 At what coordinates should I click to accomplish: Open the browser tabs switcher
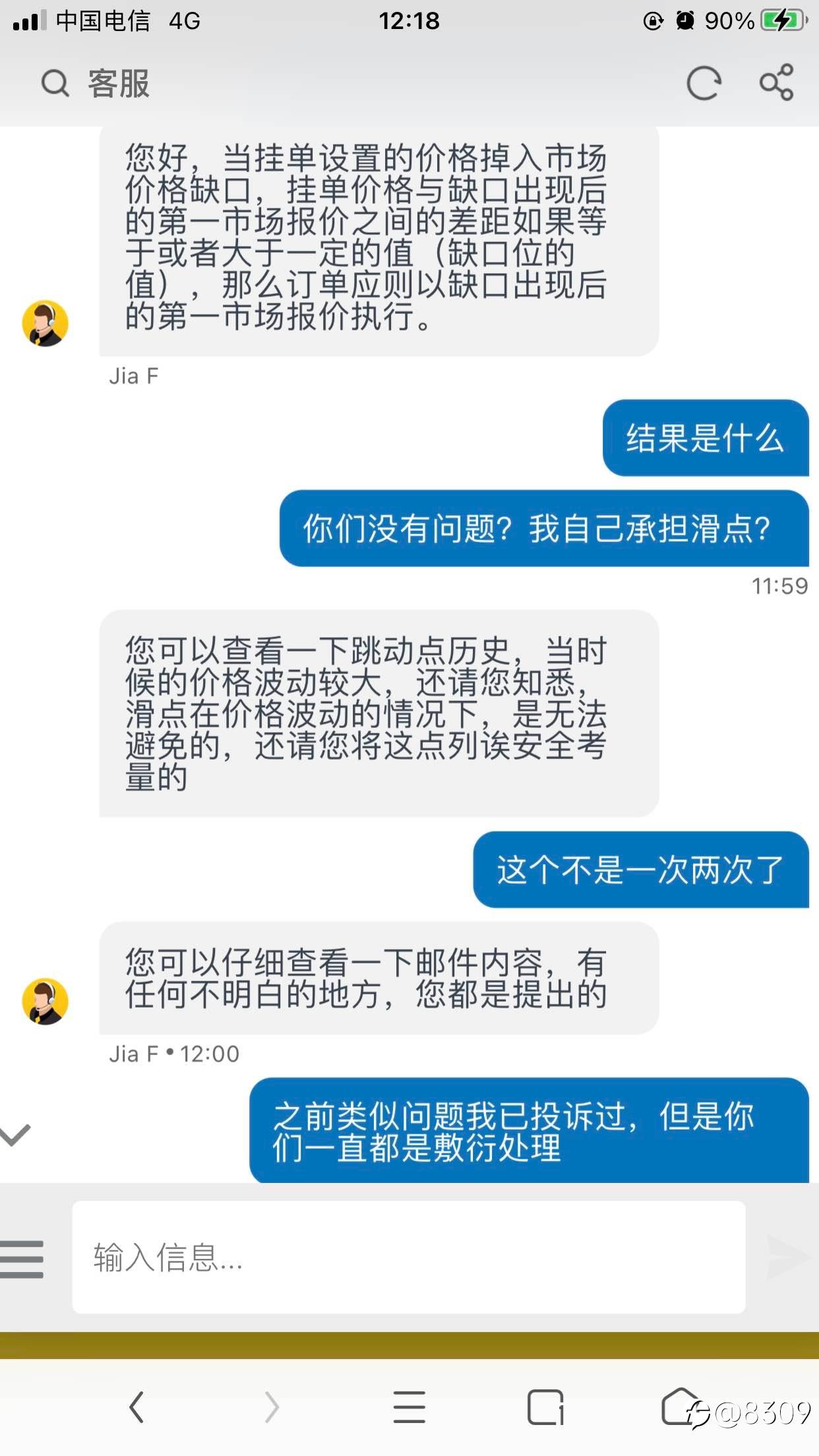545,1407
